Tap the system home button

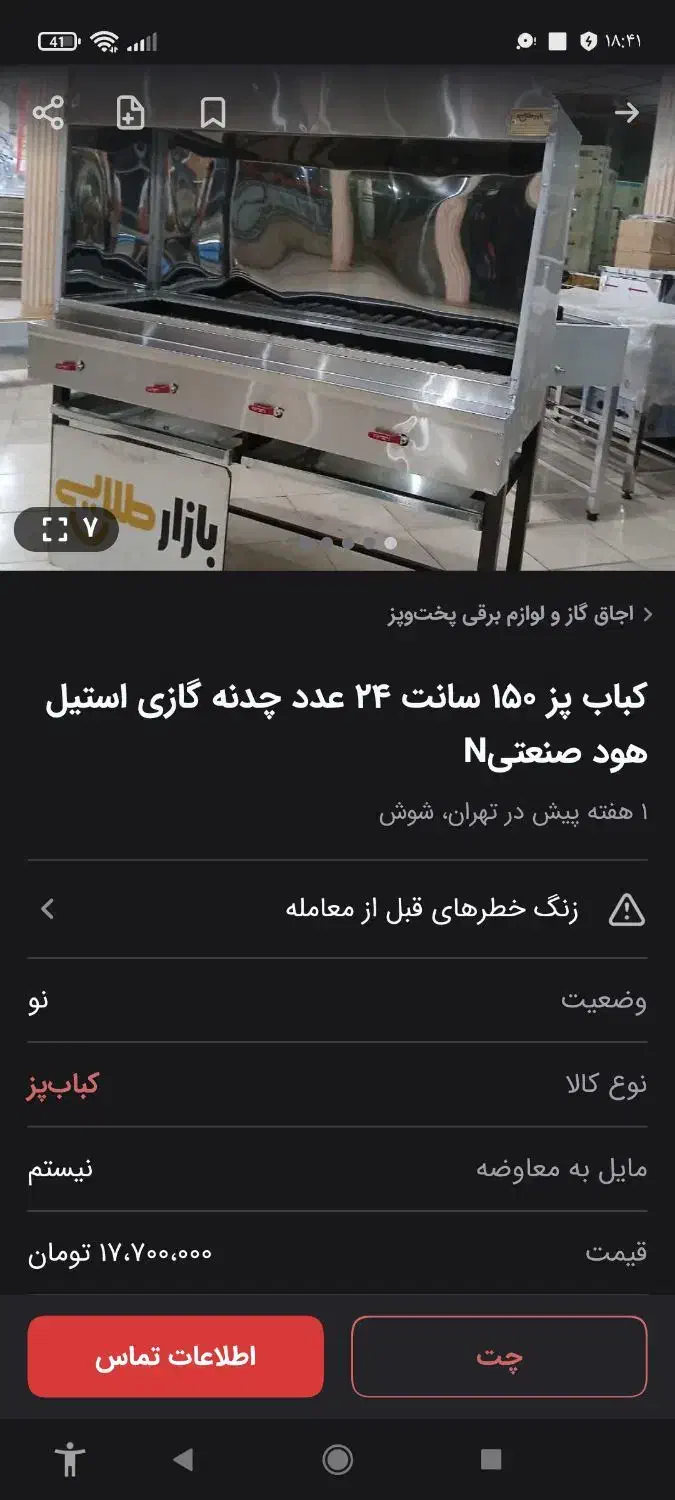[x=337, y=1460]
